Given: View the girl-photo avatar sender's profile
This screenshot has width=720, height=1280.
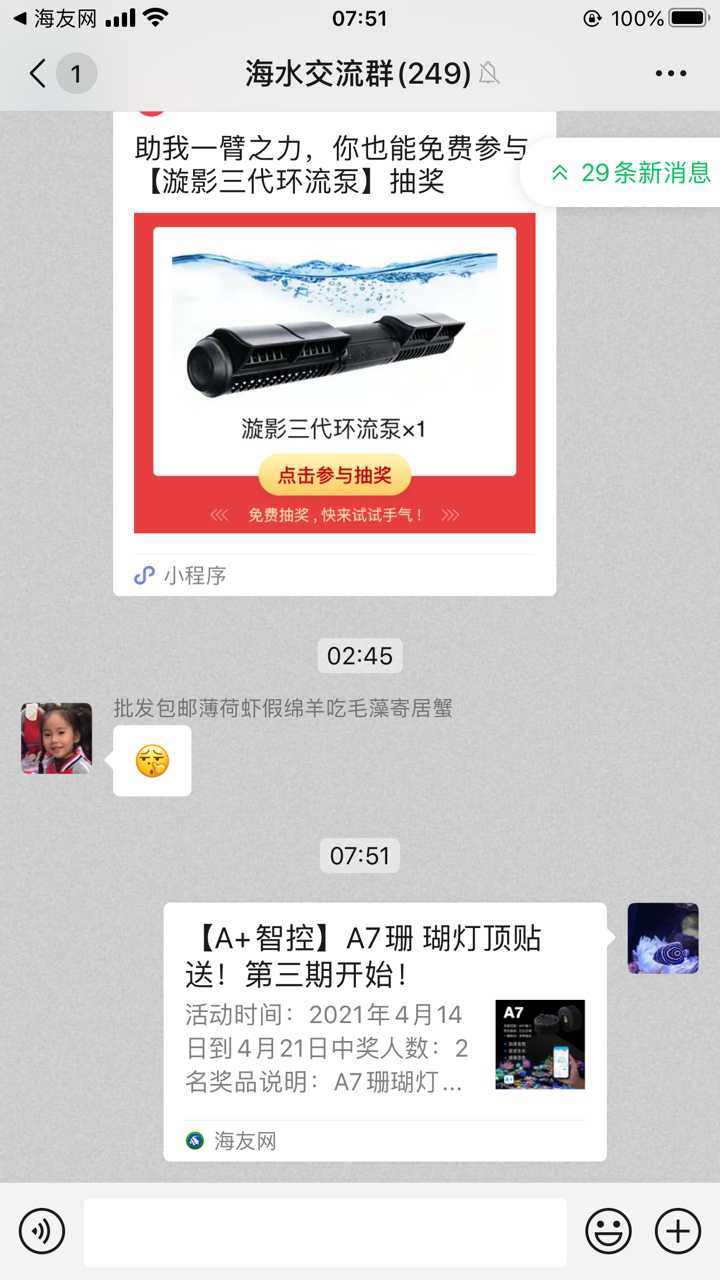Looking at the screenshot, I should coord(56,738).
